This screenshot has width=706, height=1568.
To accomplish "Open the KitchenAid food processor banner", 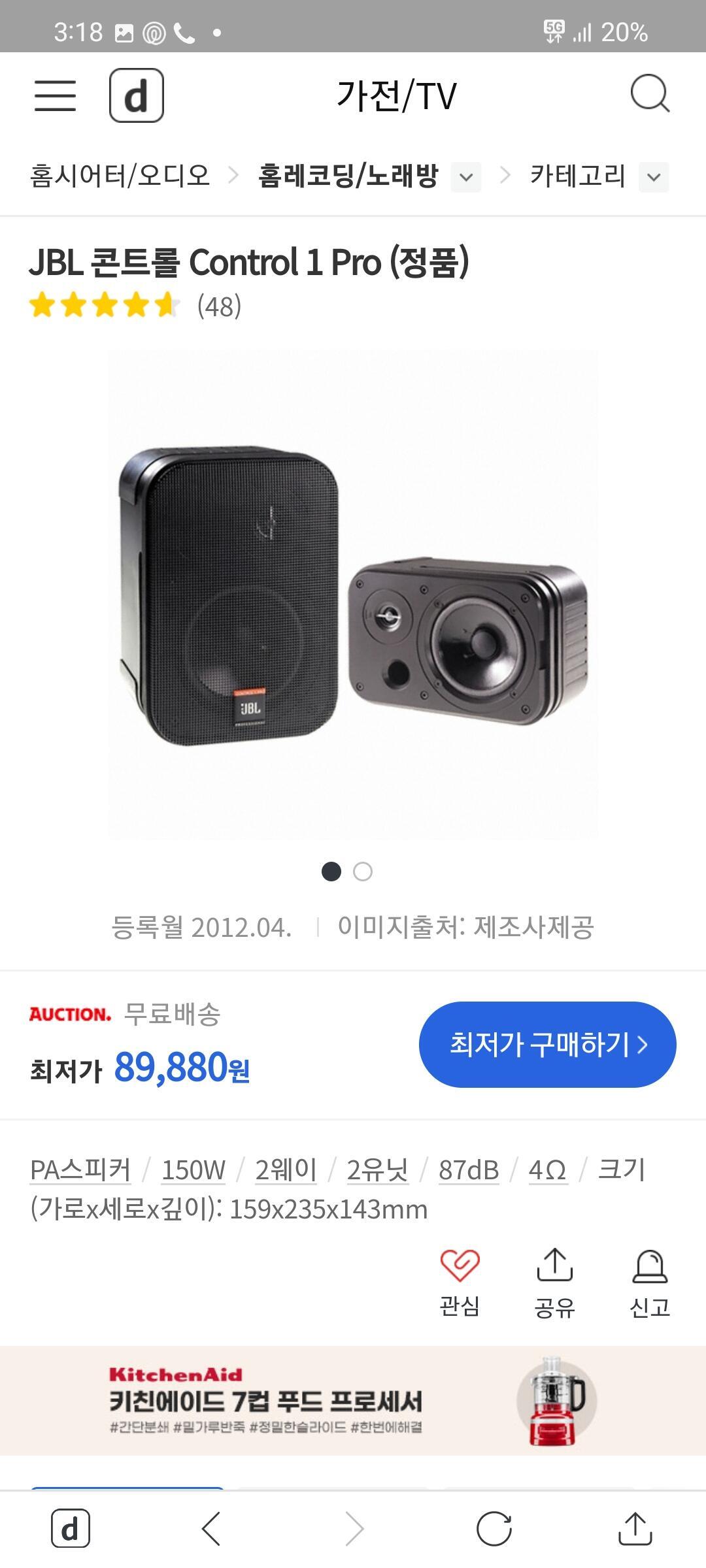I will (x=353, y=1401).
